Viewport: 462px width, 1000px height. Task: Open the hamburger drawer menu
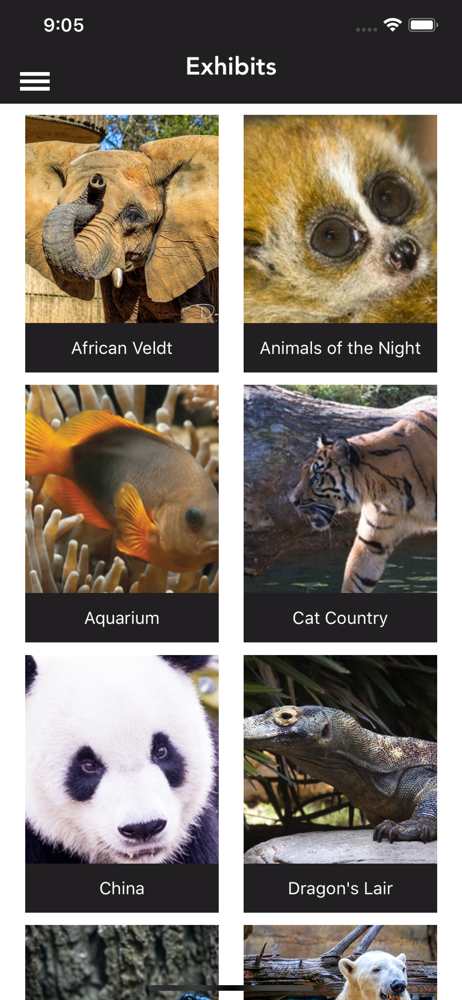tap(34, 82)
